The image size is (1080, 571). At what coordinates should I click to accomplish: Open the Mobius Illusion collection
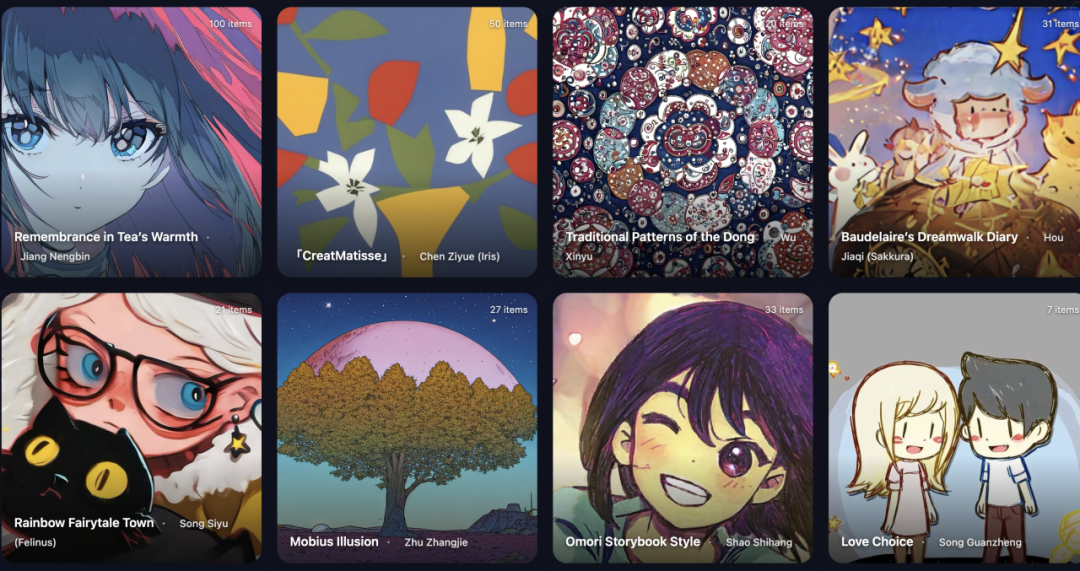point(406,427)
